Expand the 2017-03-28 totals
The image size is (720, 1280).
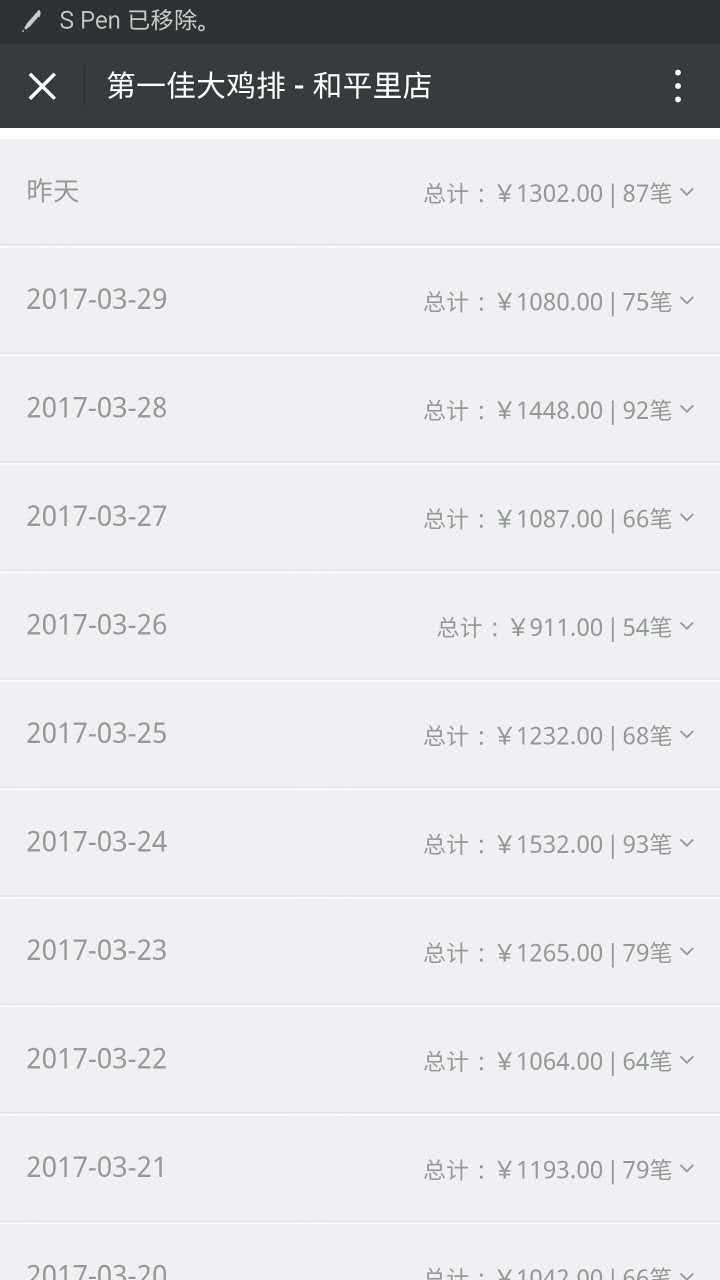[x=360, y=408]
